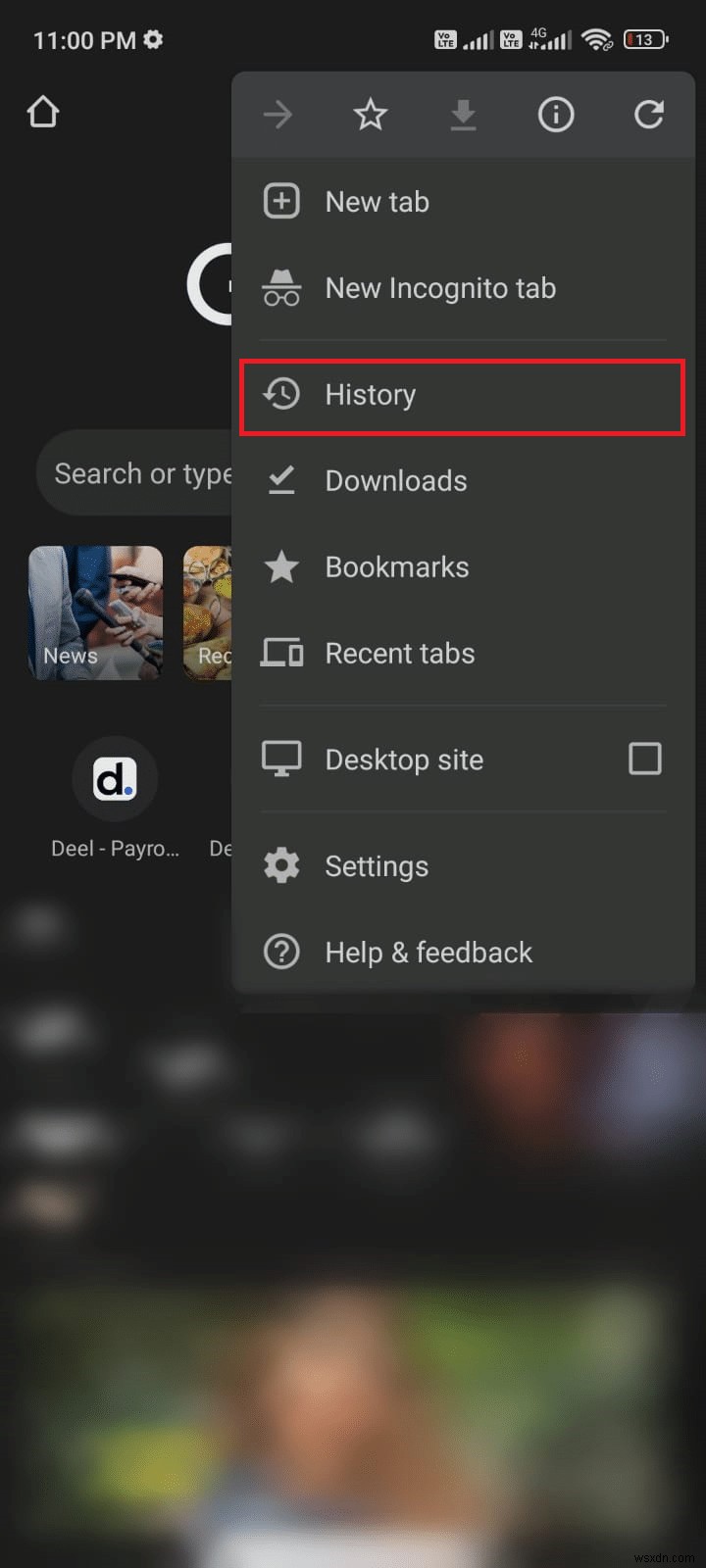Check the Desktop site checkbox

[644, 759]
